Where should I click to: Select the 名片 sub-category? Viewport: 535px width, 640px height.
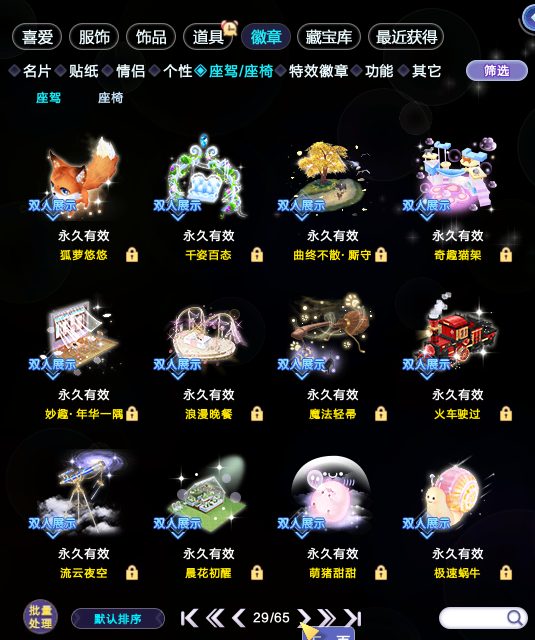coord(37,71)
